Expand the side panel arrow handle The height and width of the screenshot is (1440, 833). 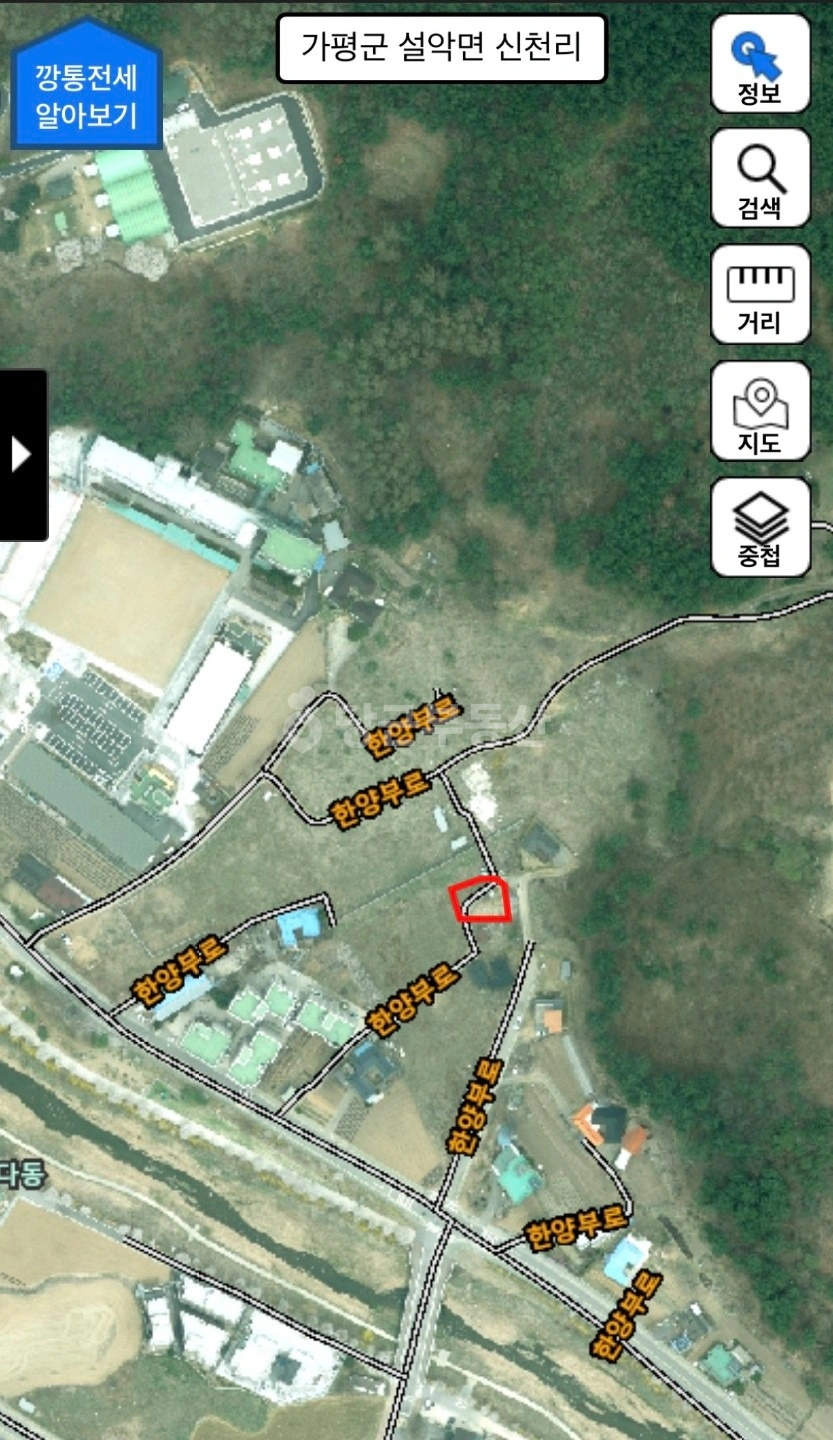(23, 455)
